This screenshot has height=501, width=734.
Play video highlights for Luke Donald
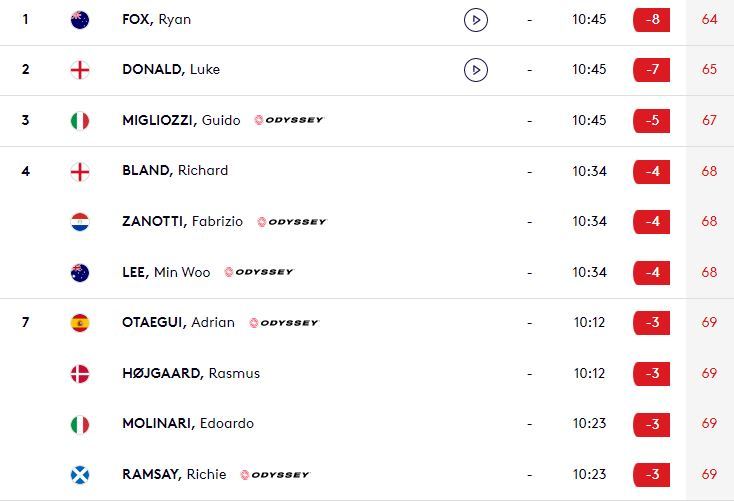pos(476,70)
